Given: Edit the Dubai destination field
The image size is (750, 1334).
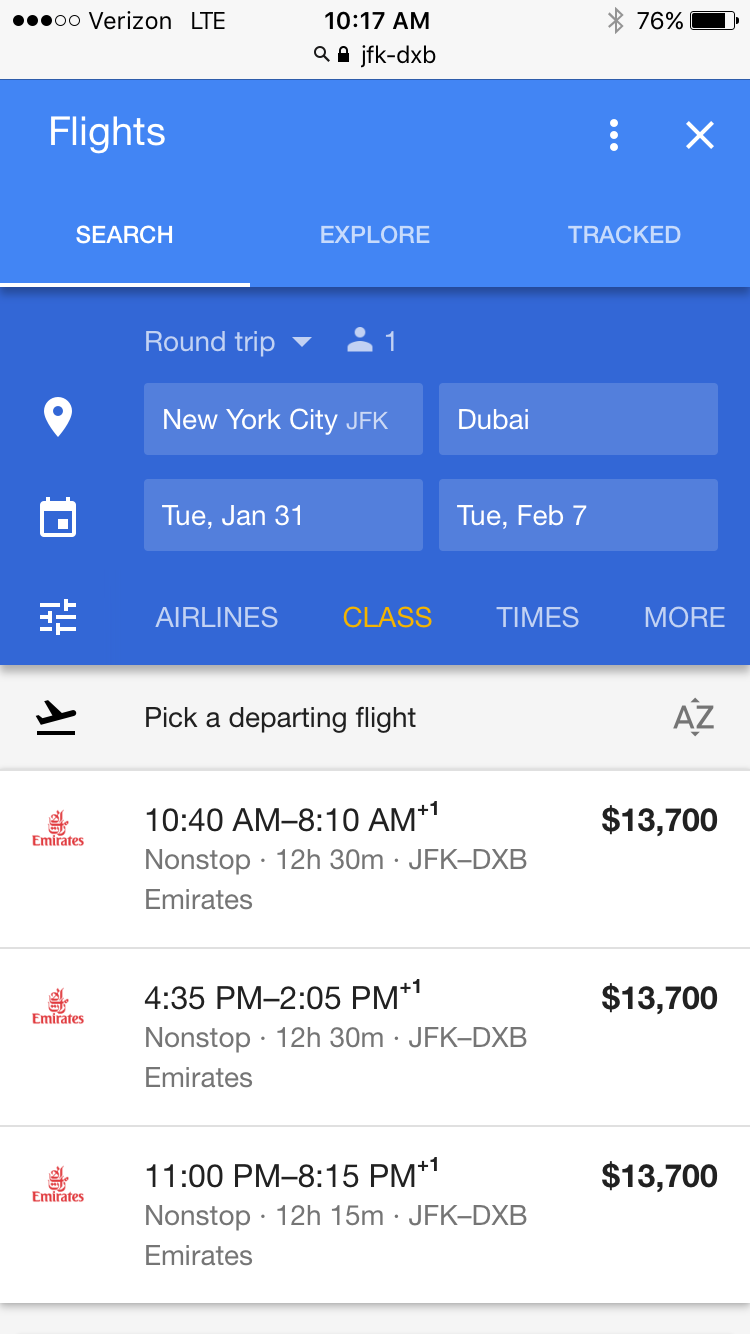Looking at the screenshot, I should 578,419.
